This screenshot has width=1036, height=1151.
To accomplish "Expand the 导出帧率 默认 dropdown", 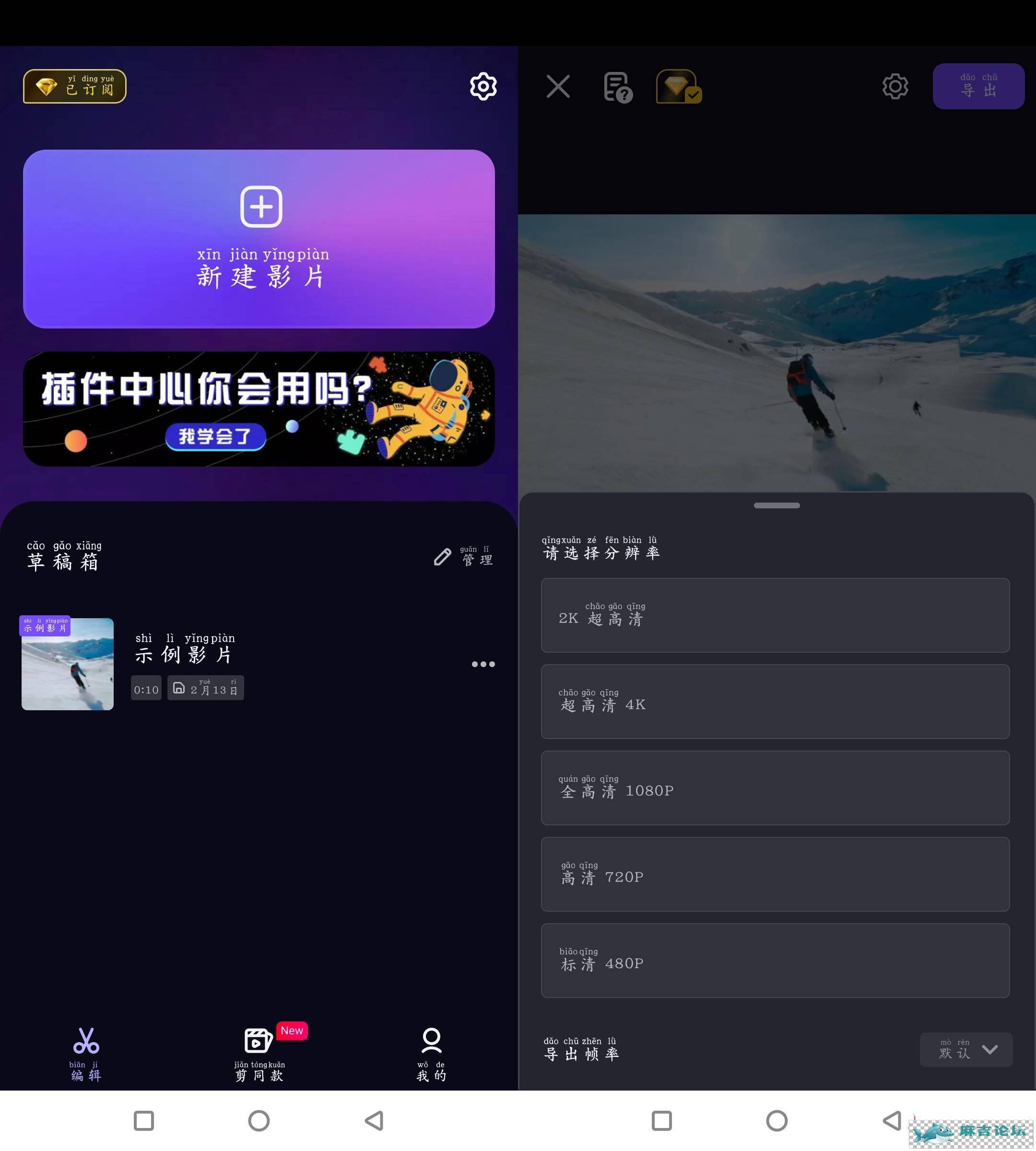I will point(965,1049).
